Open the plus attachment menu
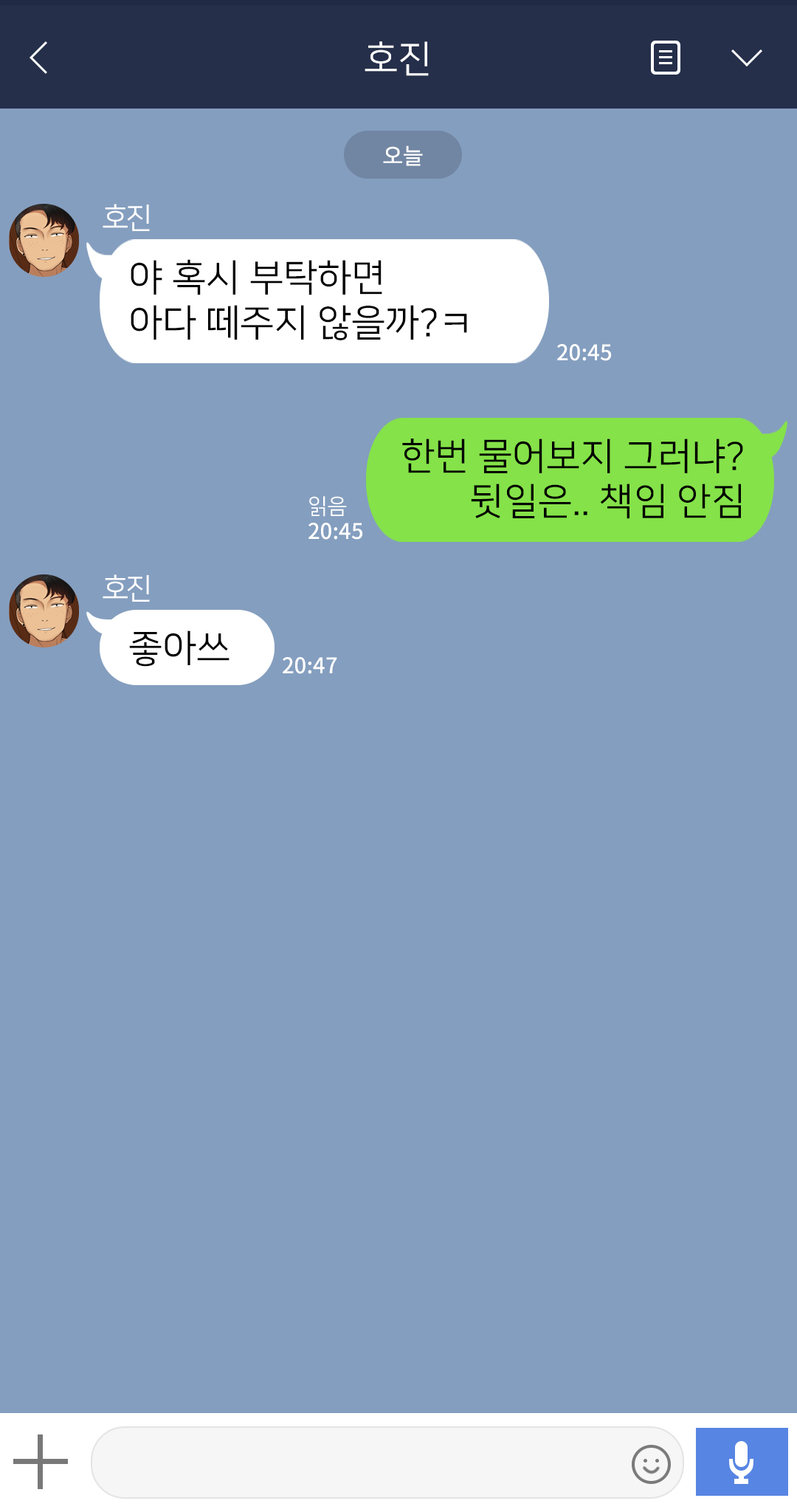 click(x=41, y=1461)
